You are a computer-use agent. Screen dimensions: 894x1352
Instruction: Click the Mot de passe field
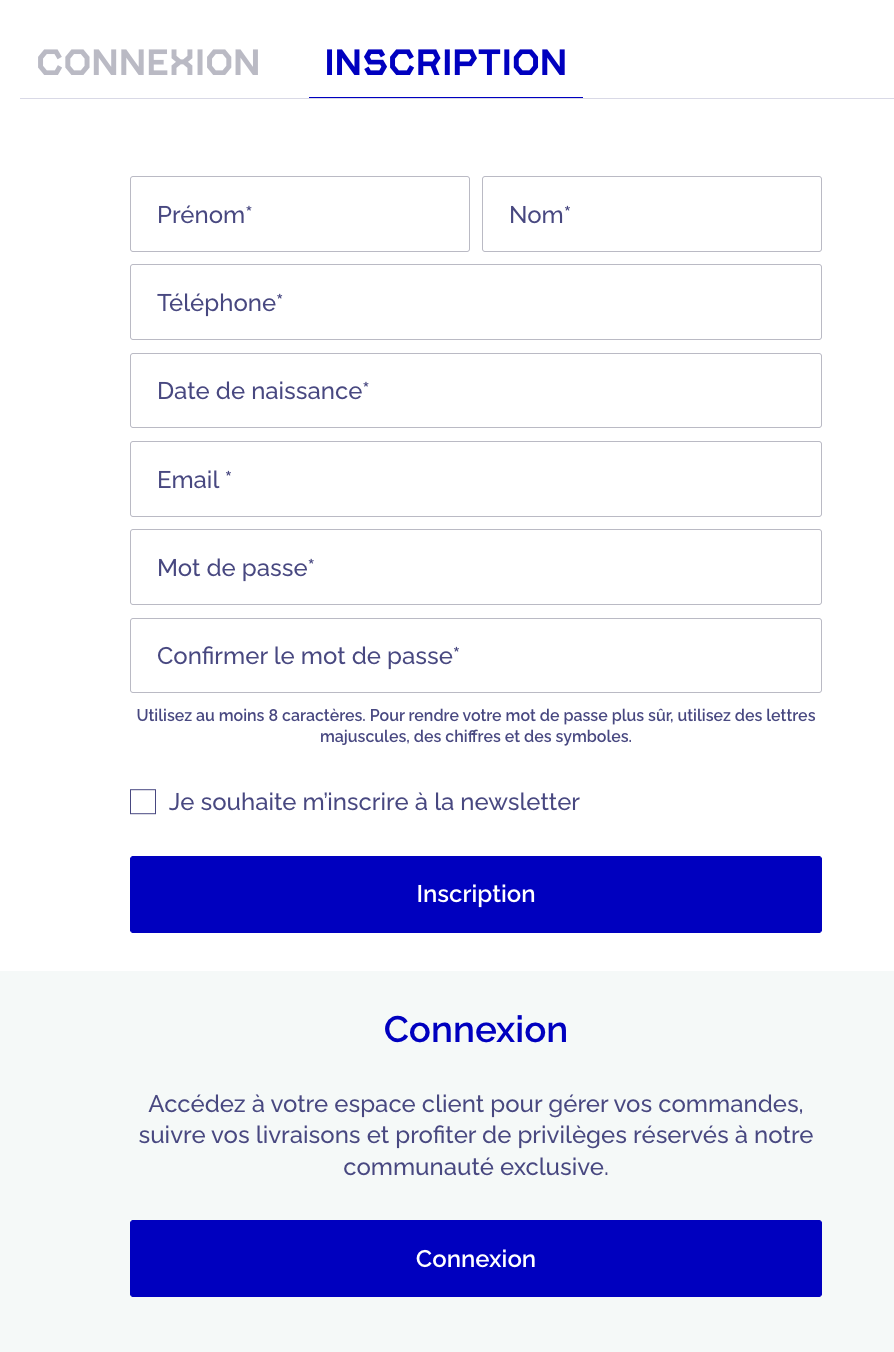pos(475,567)
